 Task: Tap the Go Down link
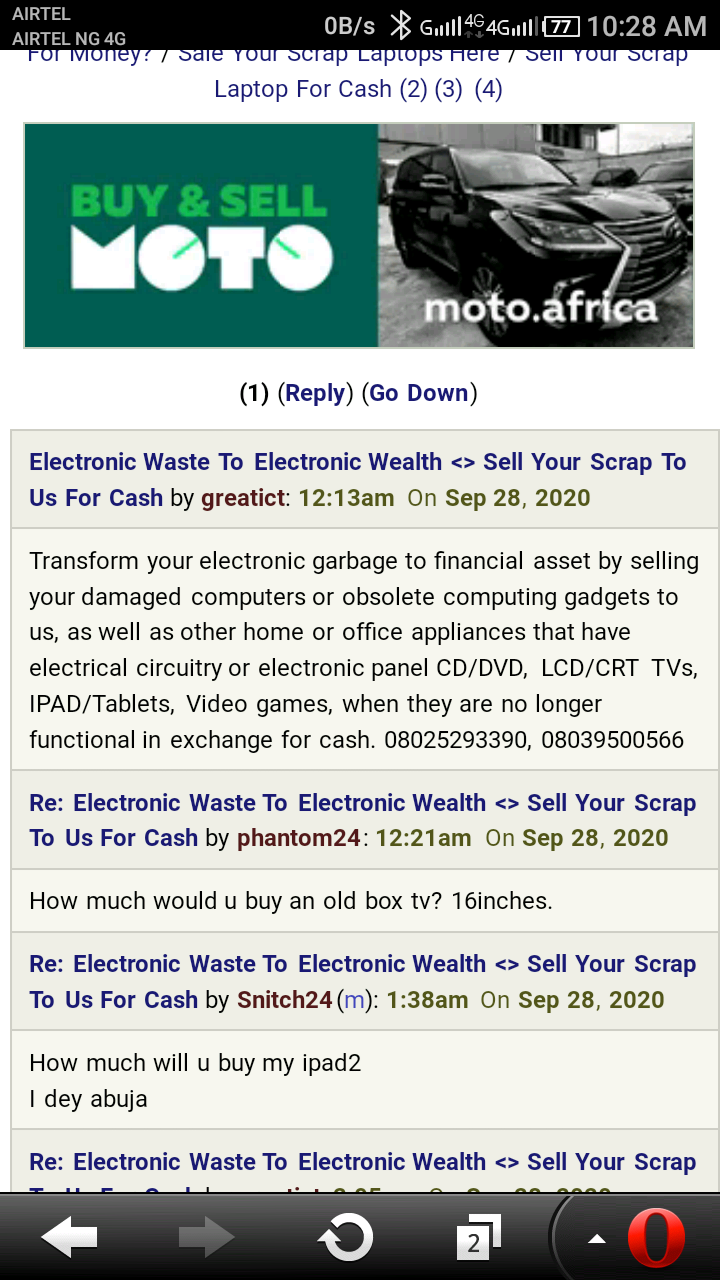click(419, 393)
